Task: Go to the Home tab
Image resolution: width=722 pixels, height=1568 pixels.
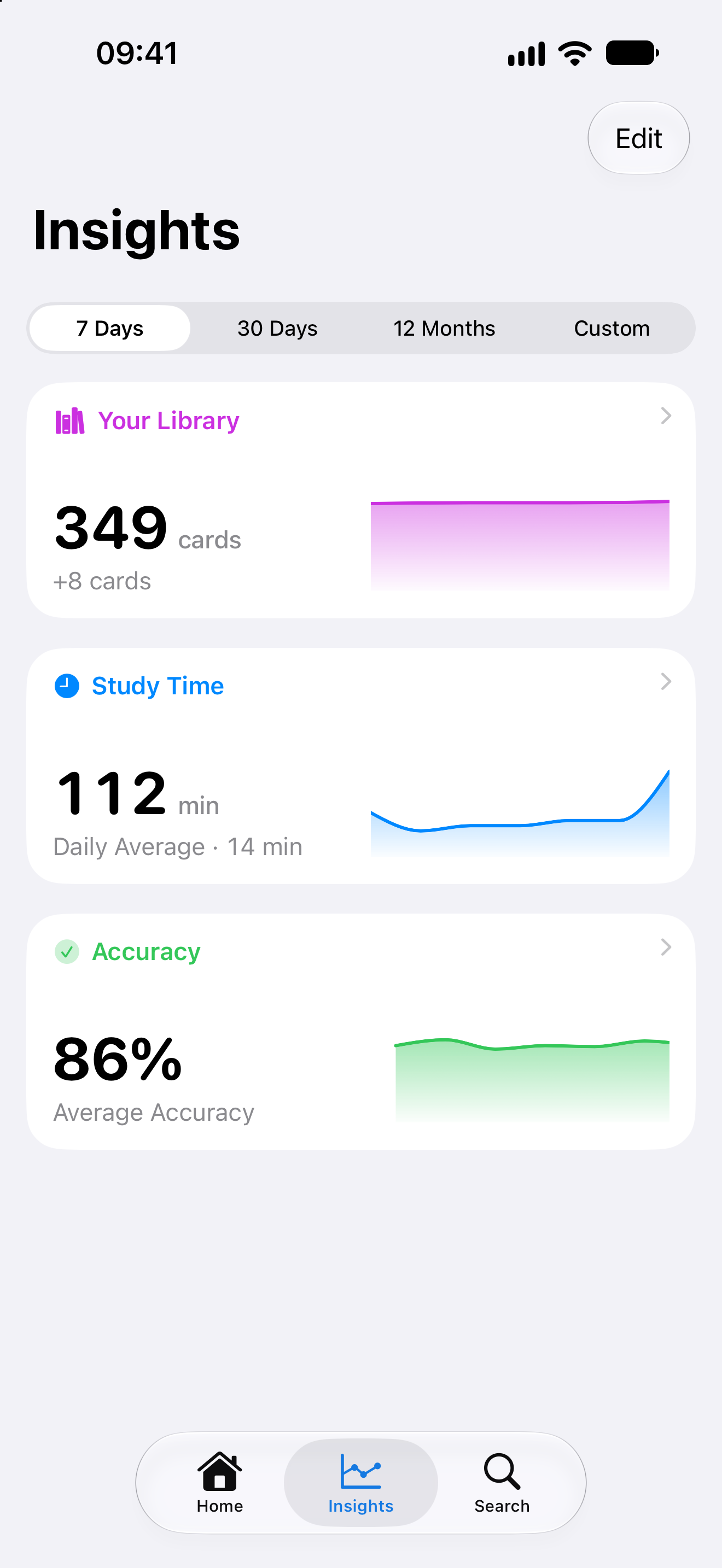Action: coord(220,1483)
